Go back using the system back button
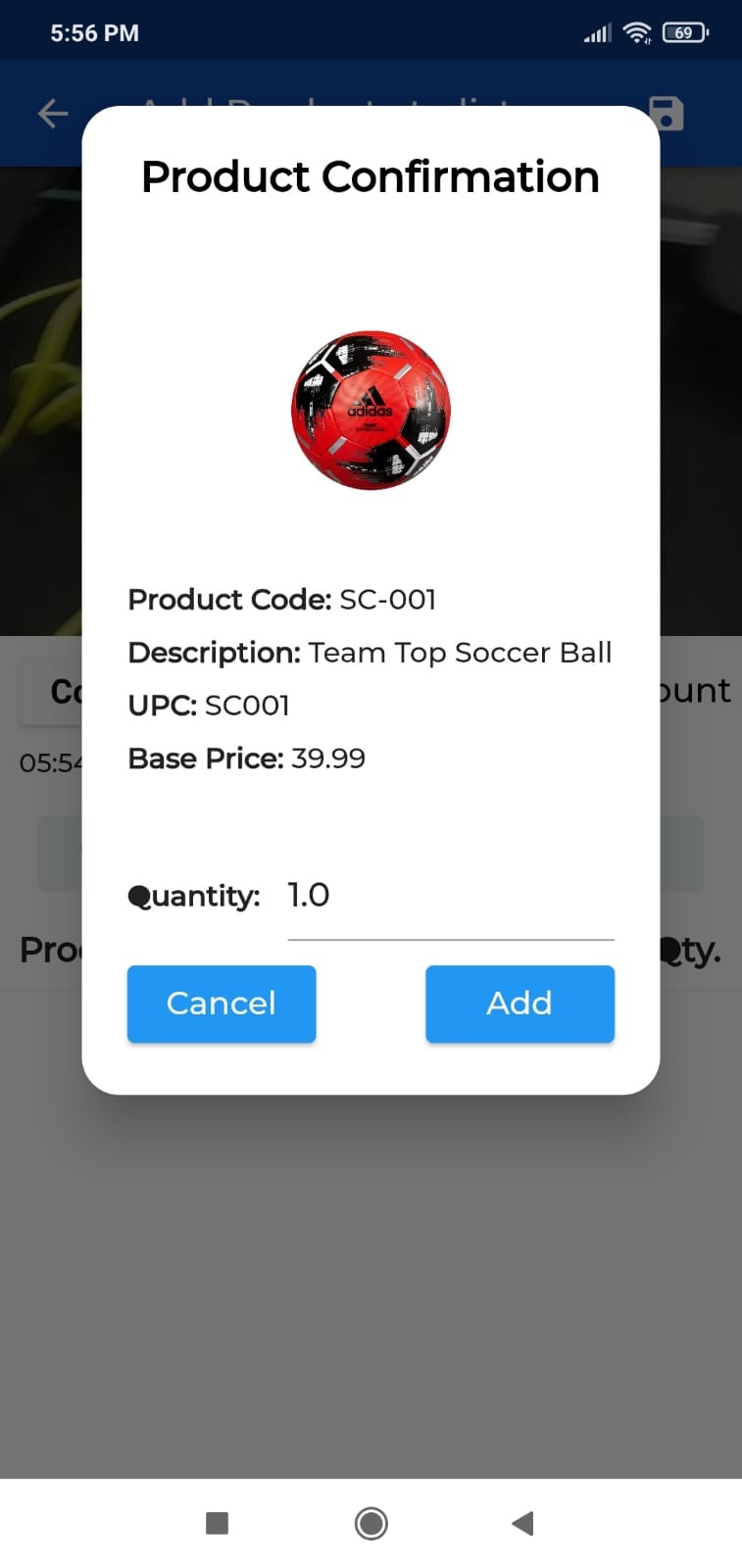 (522, 1523)
